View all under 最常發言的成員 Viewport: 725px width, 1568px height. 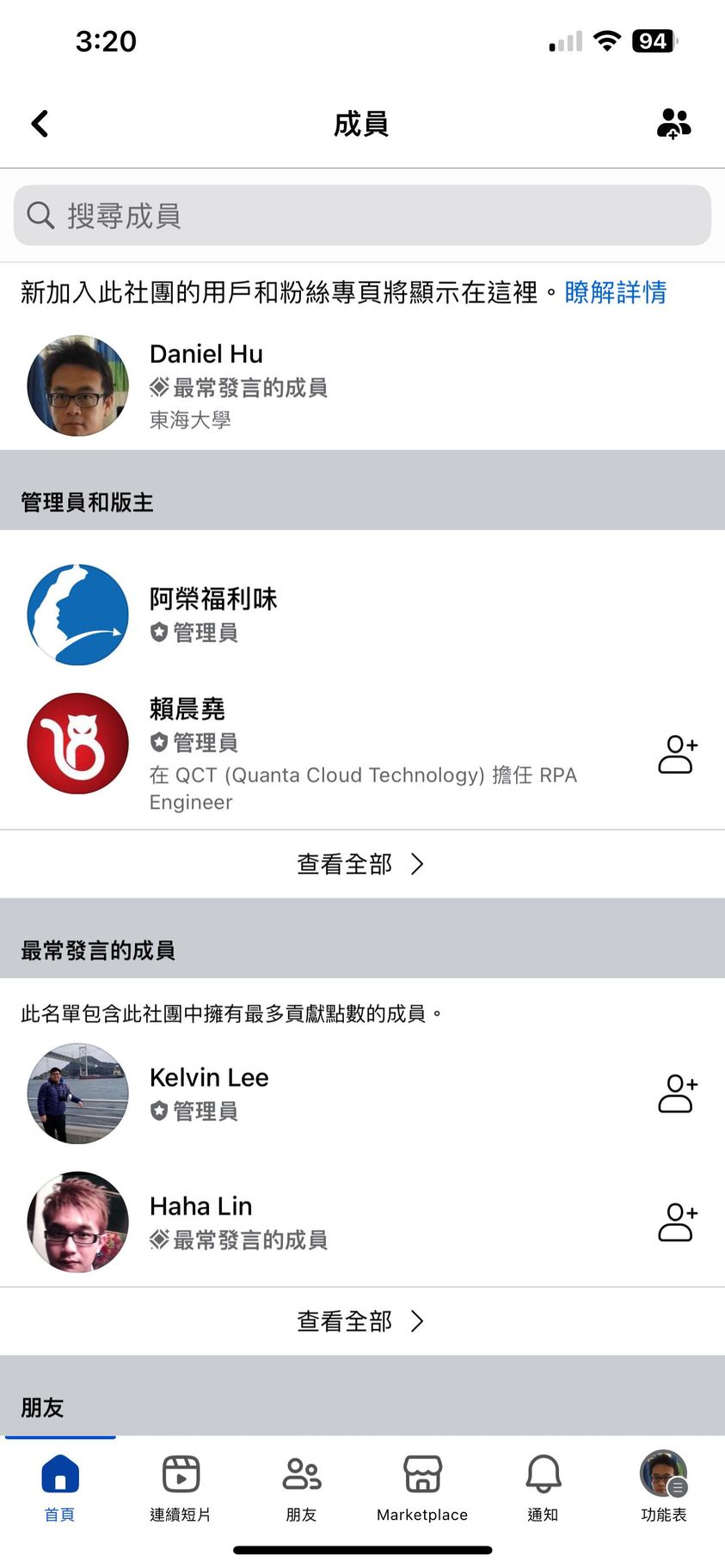point(361,1321)
